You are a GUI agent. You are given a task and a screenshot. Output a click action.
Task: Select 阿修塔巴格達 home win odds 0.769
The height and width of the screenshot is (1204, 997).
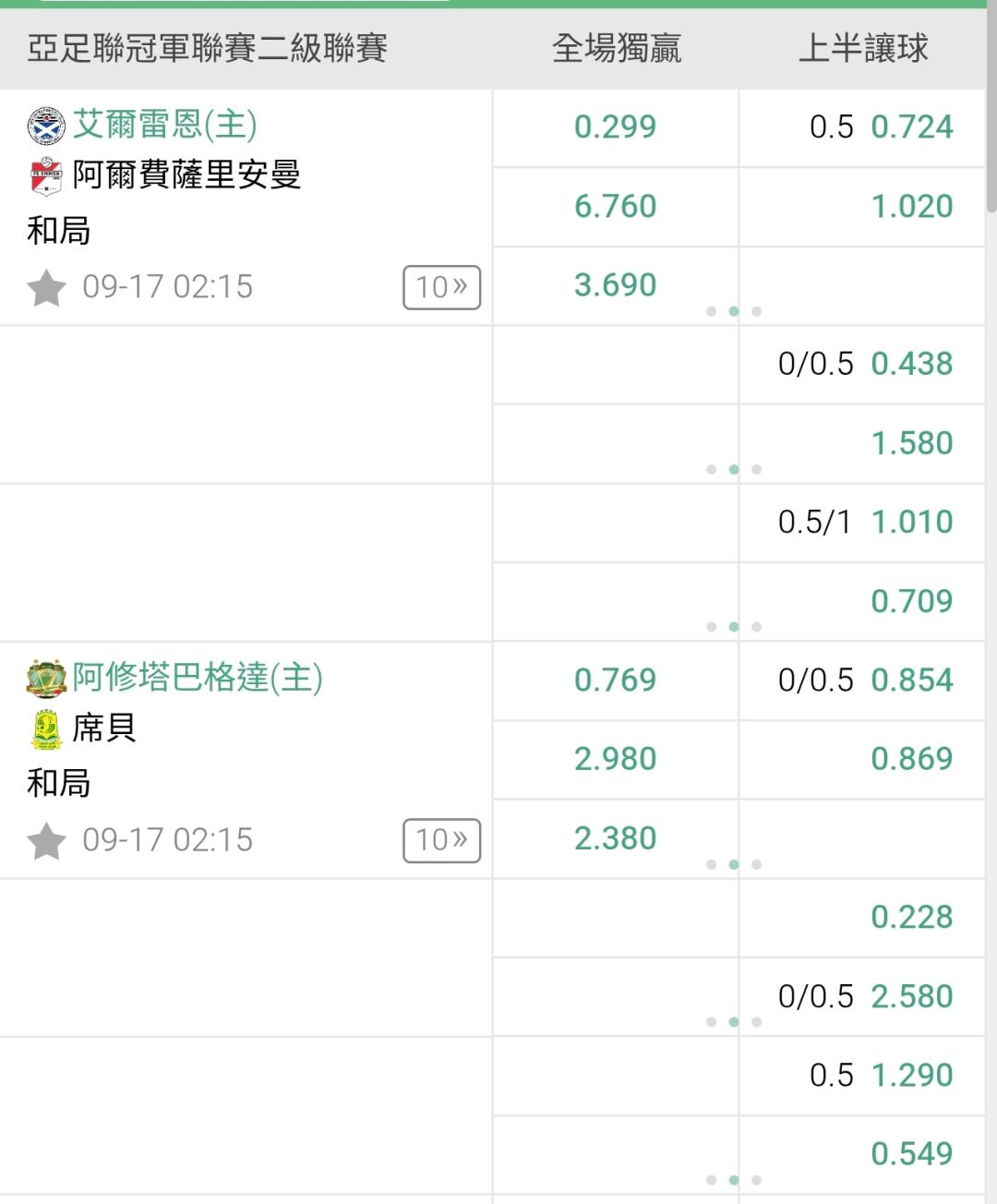tap(616, 680)
